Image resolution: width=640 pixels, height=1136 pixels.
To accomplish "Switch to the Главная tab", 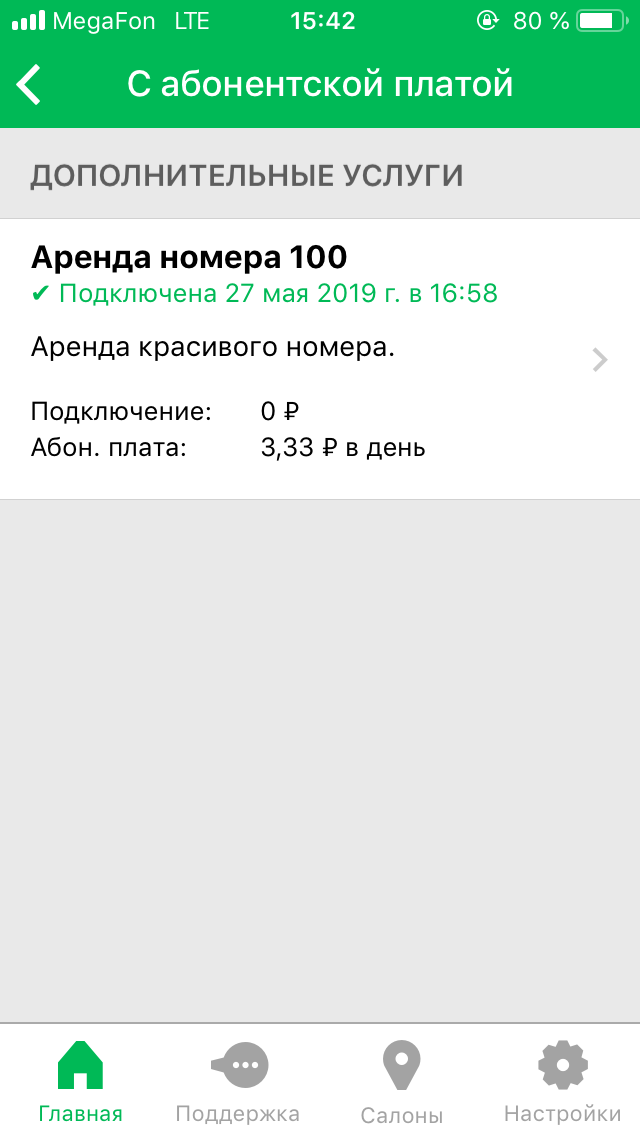I will point(80,1080).
